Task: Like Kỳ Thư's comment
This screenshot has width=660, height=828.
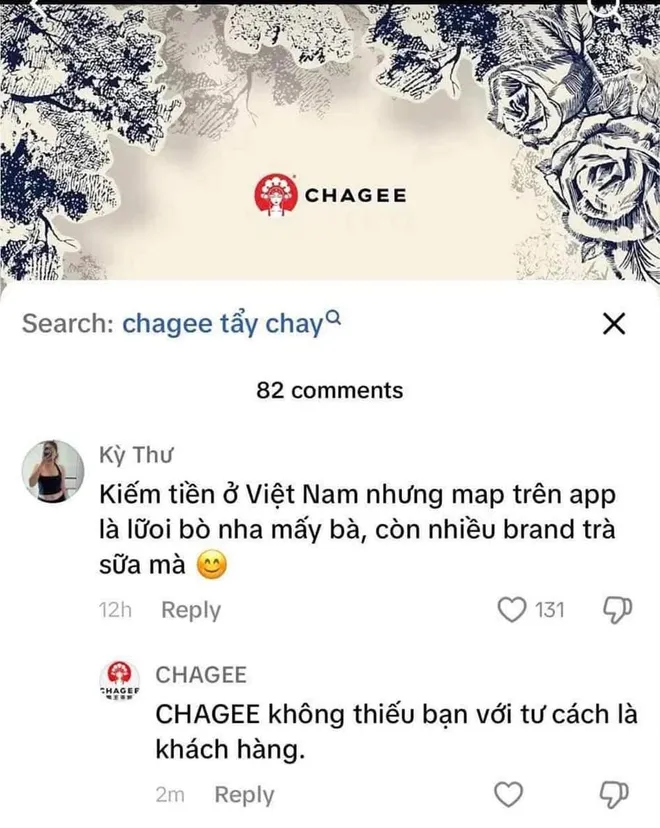Action: 513,610
